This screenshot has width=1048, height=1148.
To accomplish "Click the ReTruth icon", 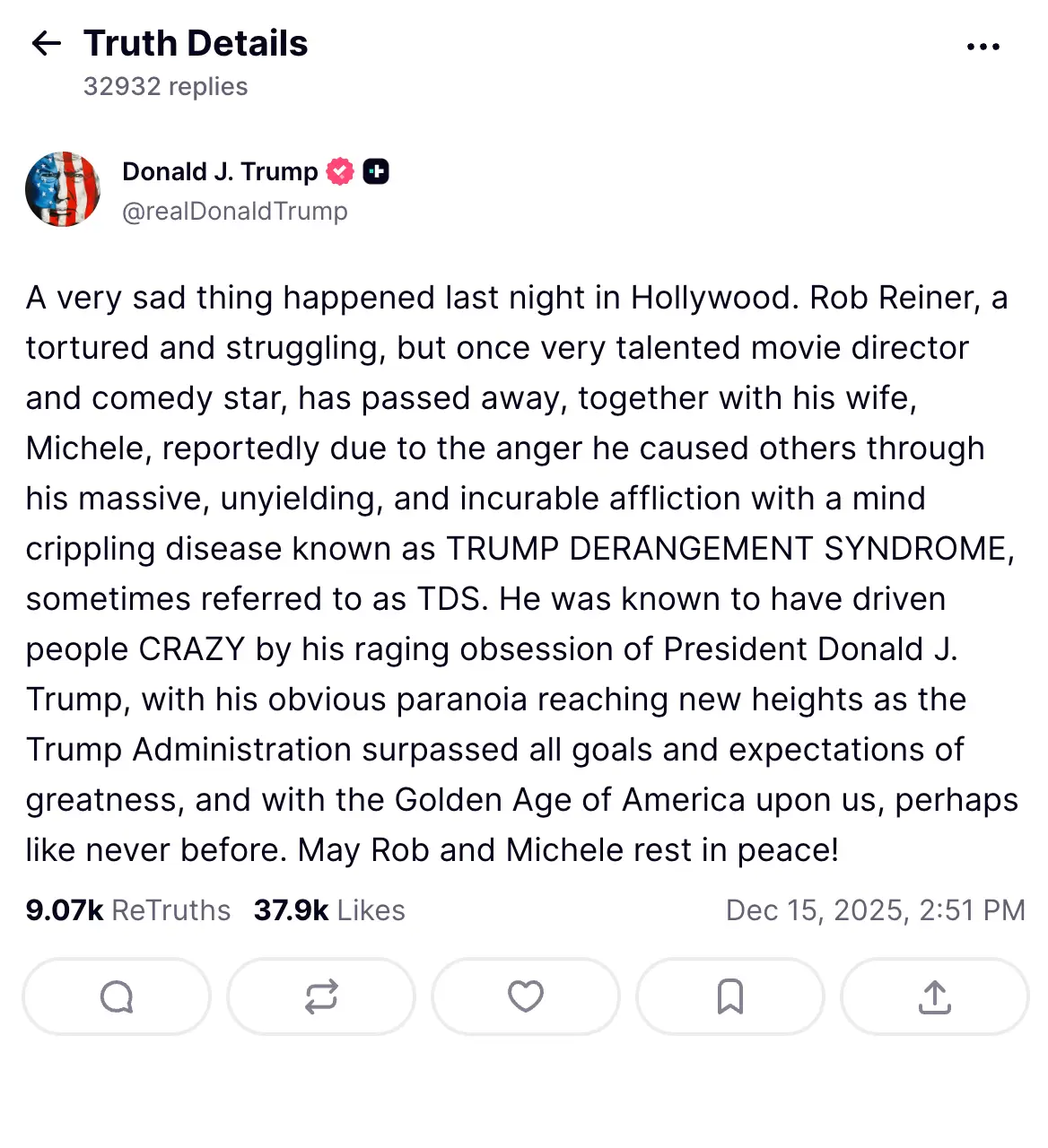I will pos(320,996).
